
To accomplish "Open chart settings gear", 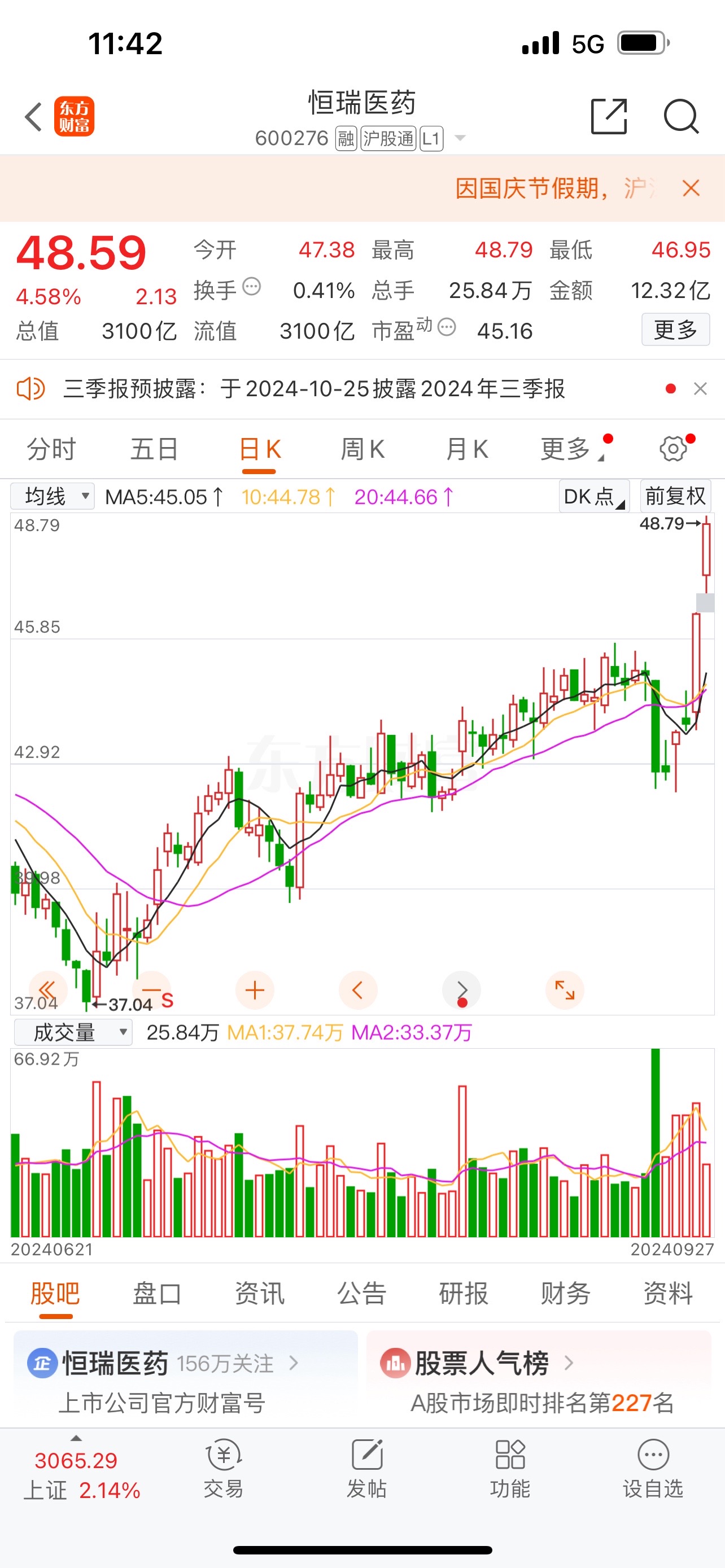I will tap(672, 449).
